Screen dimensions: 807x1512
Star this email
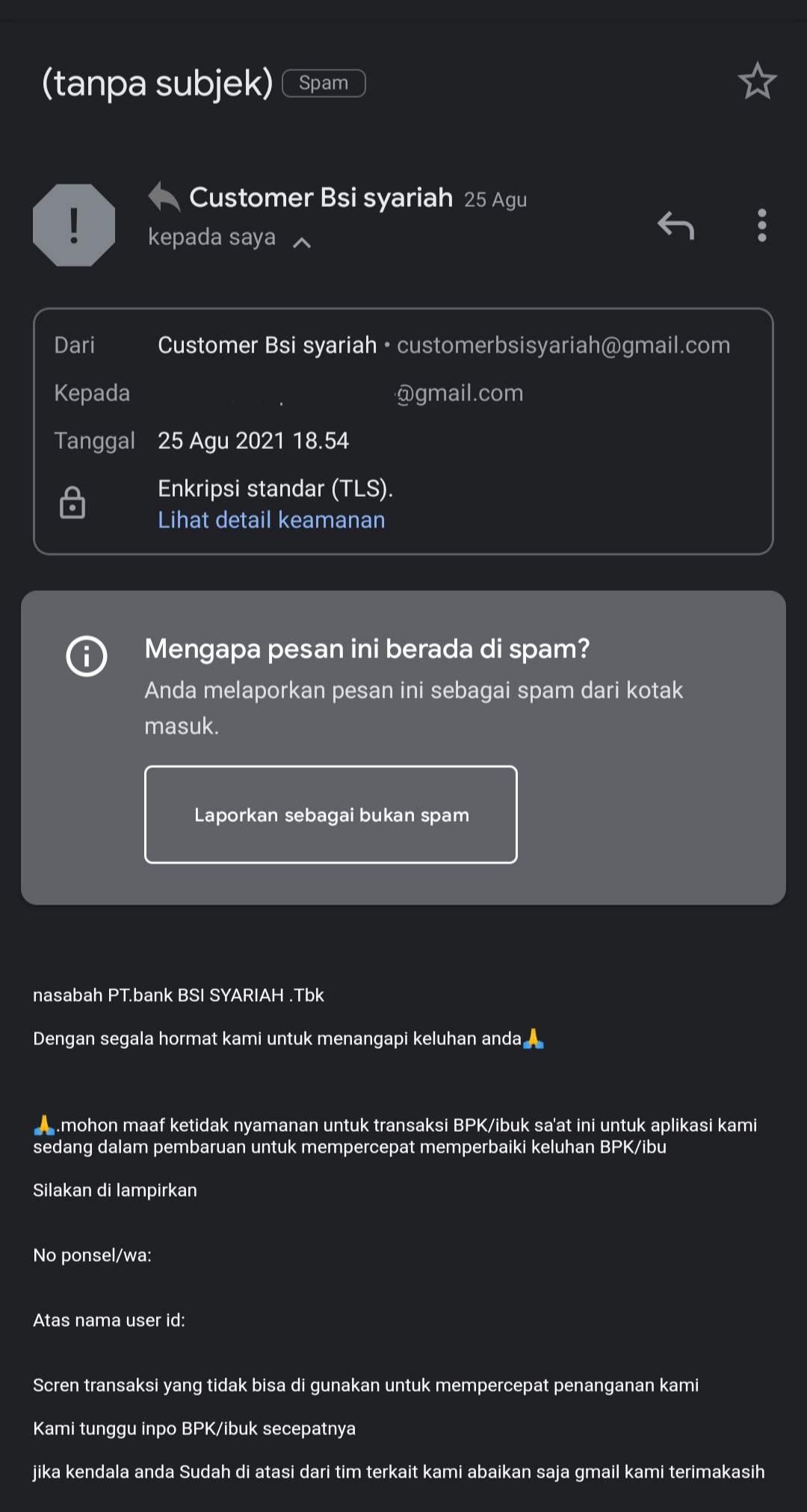(x=757, y=81)
